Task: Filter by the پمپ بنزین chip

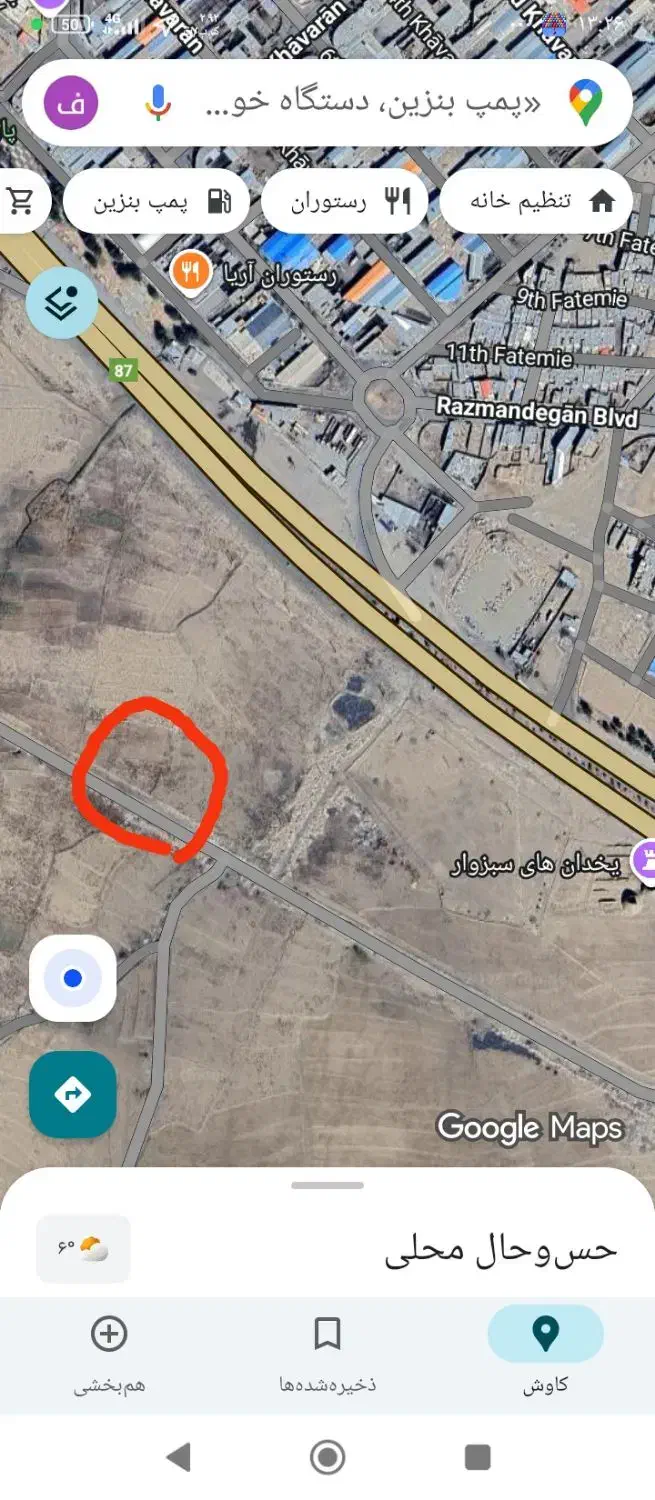Action: 156,201
